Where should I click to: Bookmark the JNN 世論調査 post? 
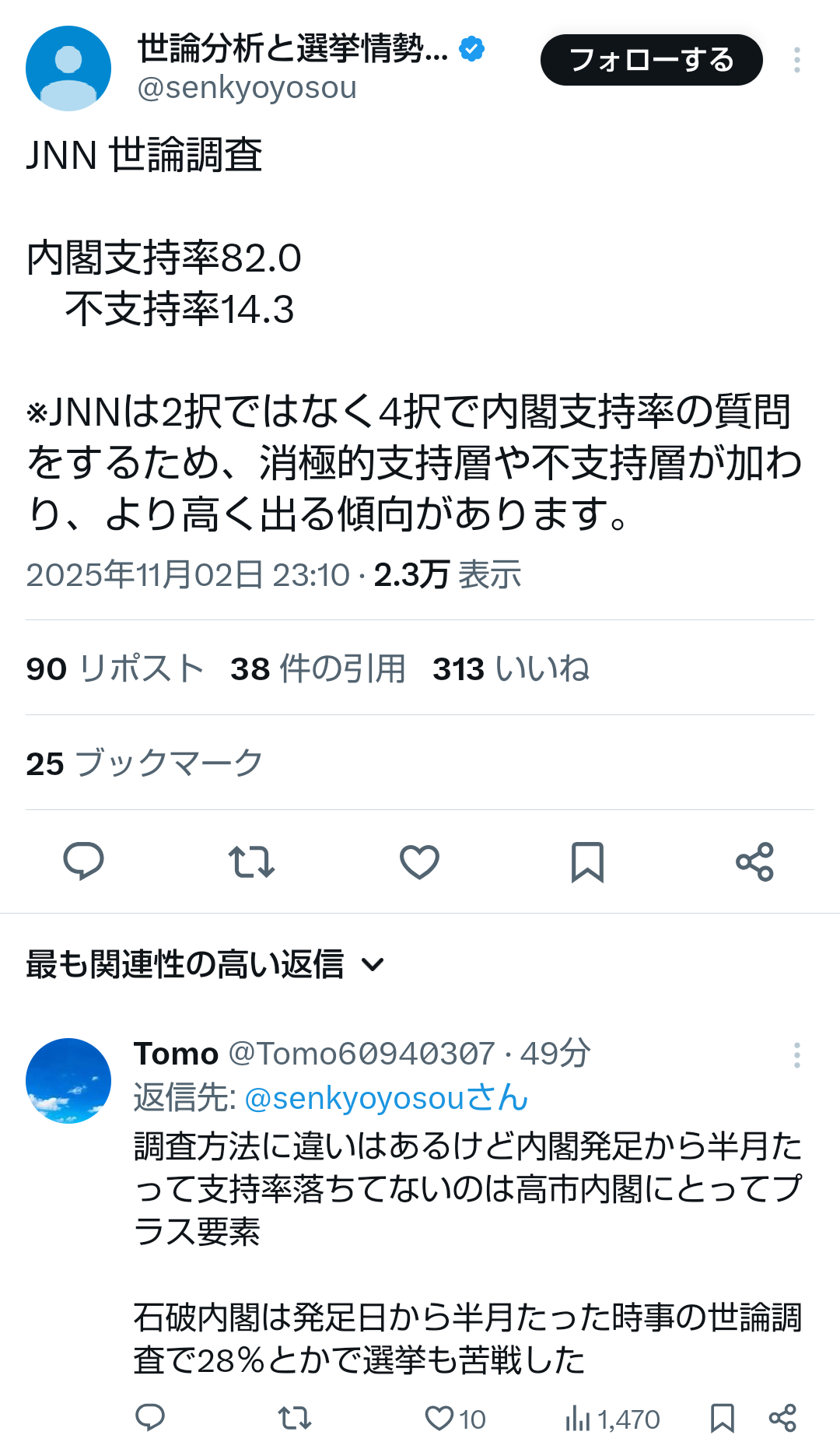tap(587, 861)
